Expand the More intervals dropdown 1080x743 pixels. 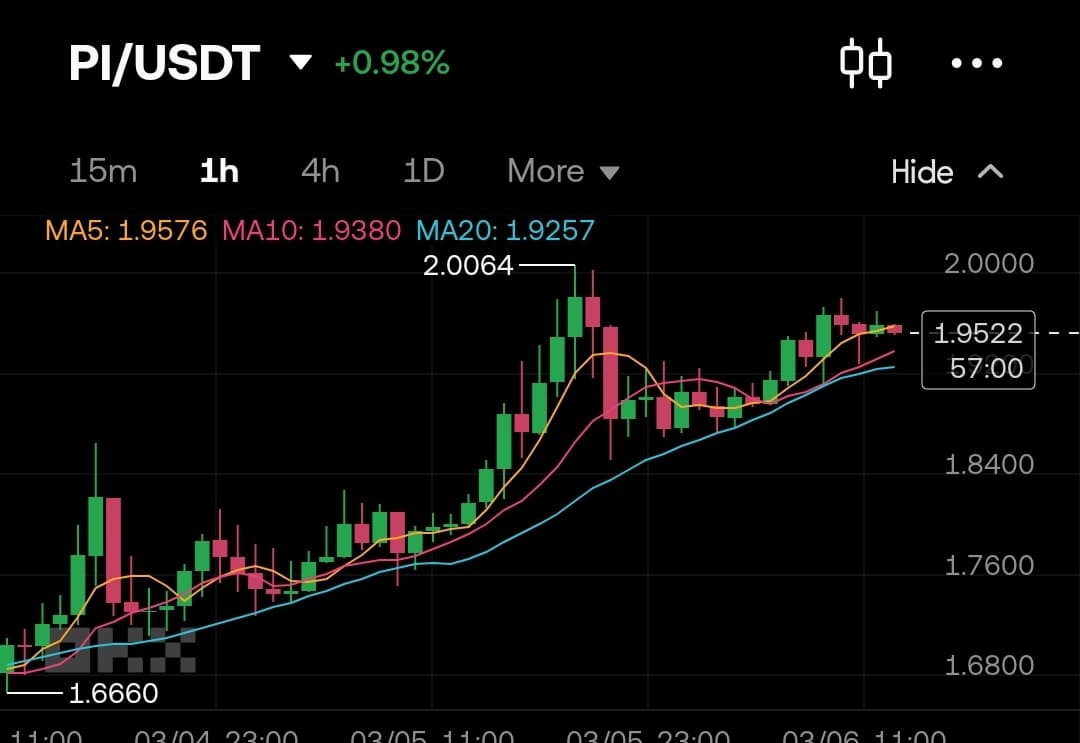[x=563, y=171]
